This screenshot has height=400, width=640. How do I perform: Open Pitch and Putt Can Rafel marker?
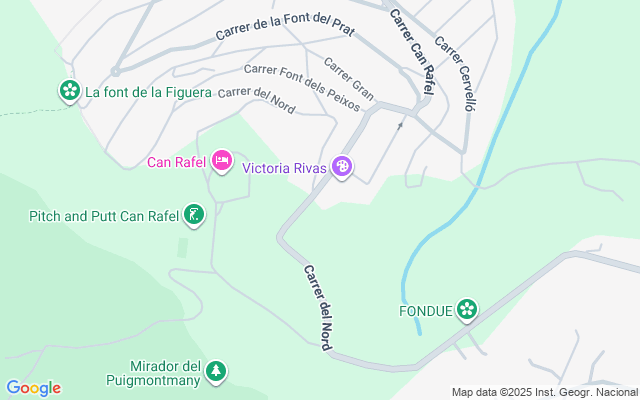(194, 215)
